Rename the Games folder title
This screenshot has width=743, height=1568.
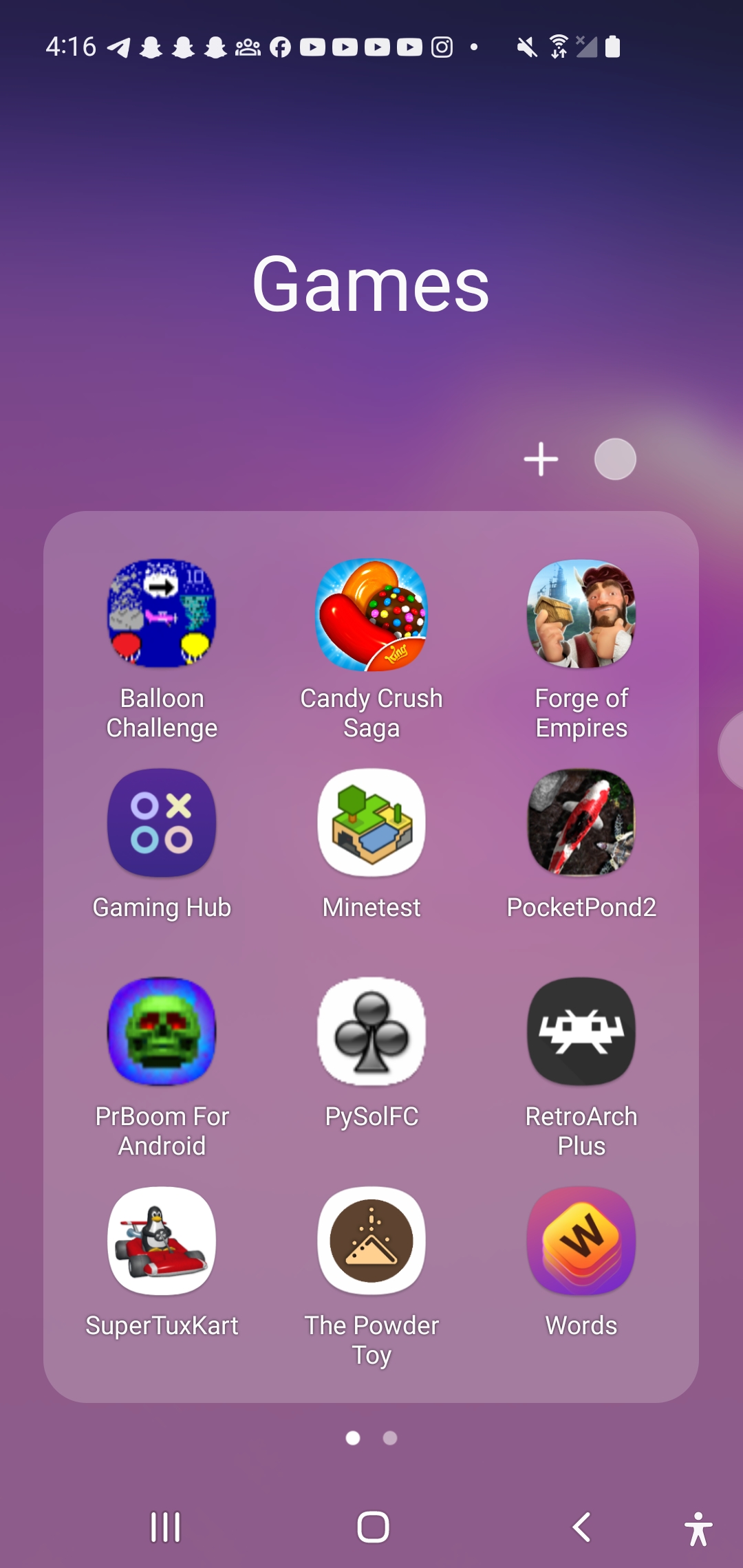pos(371,284)
